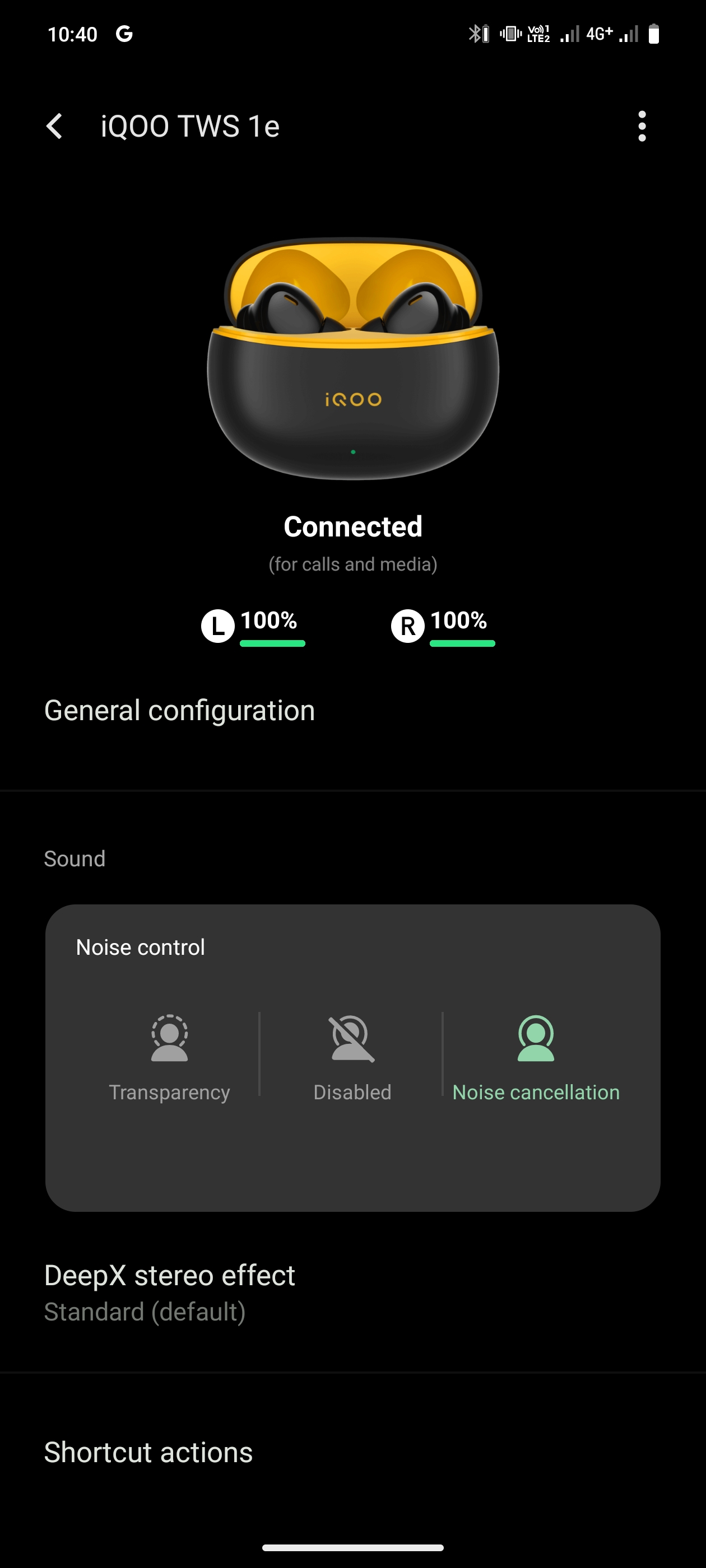Switch noise control to Transparency

(169, 1057)
